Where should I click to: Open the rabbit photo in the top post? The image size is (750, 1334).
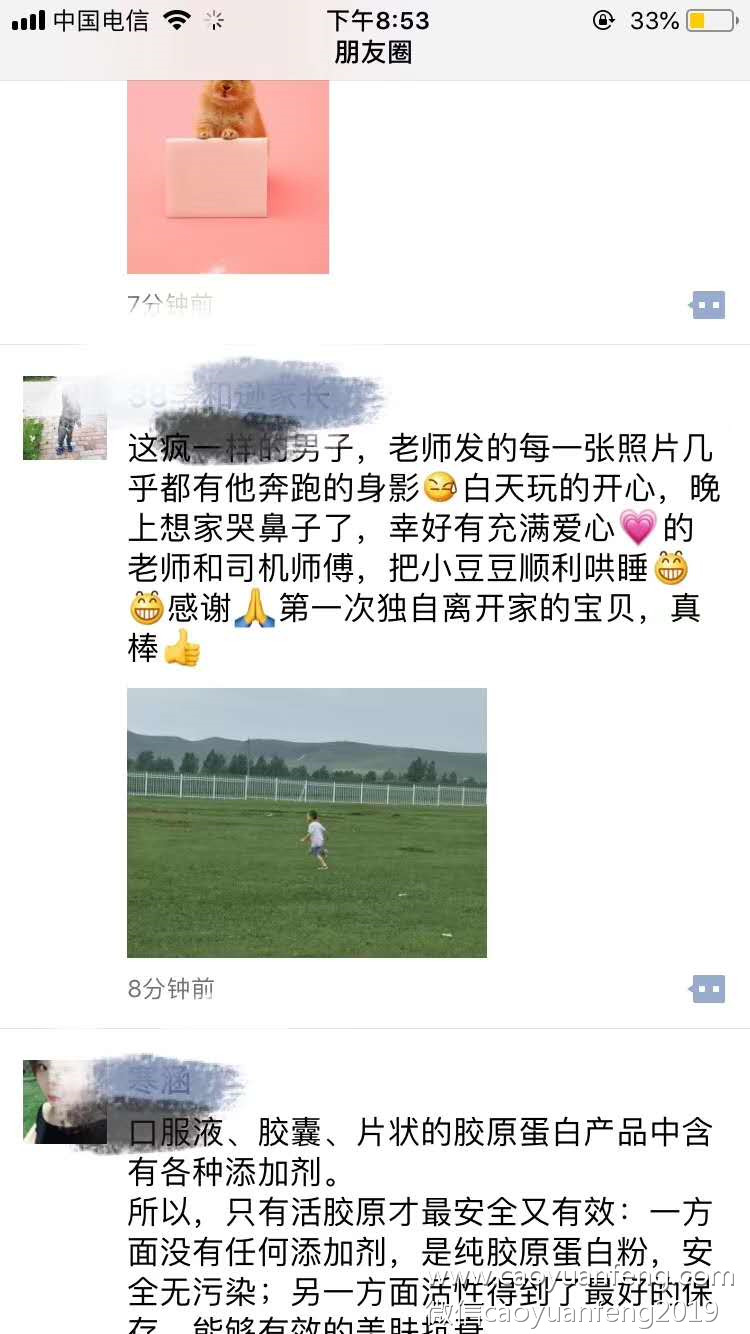(x=228, y=177)
